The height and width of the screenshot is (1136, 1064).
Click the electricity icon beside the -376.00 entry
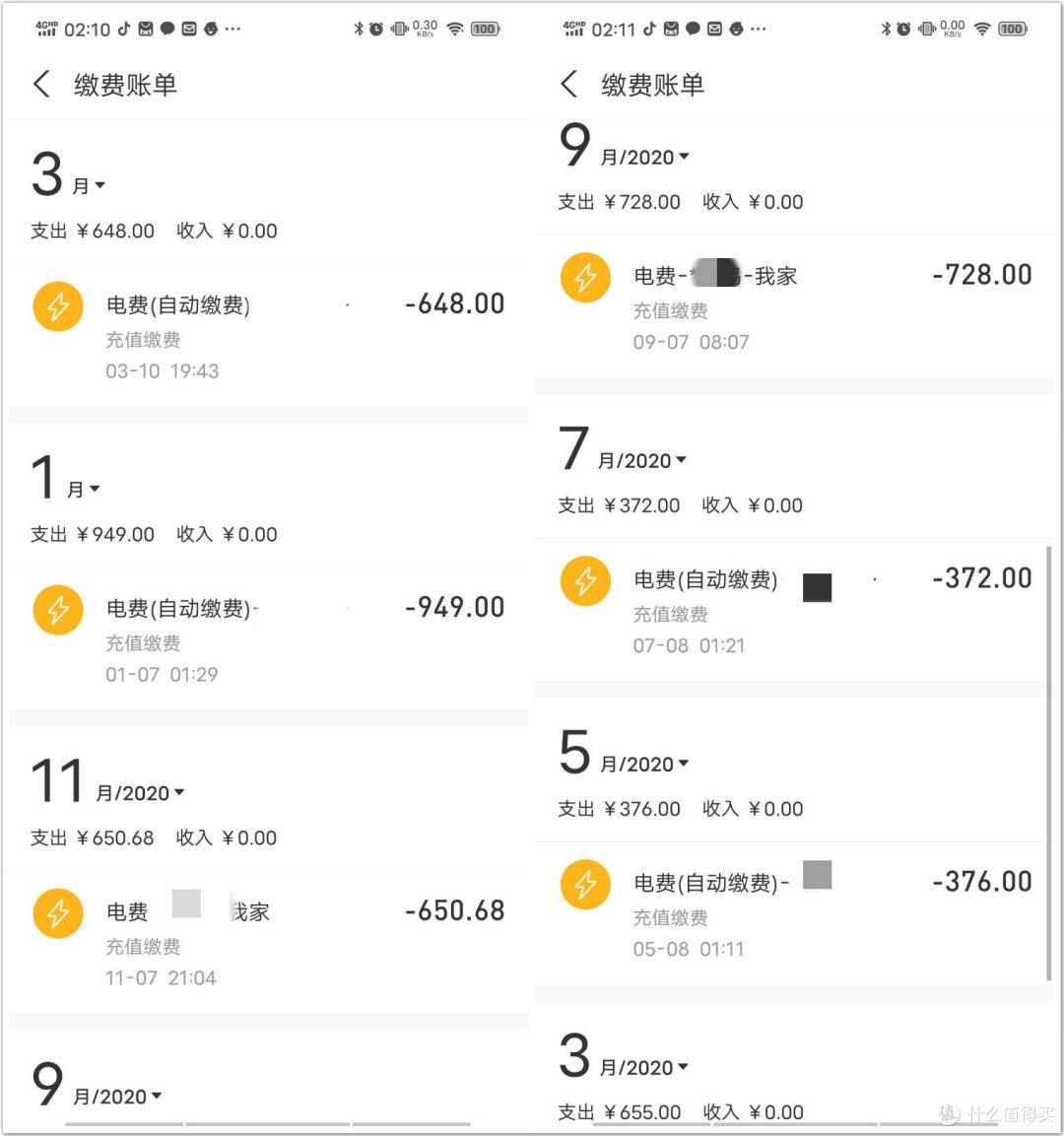click(585, 884)
